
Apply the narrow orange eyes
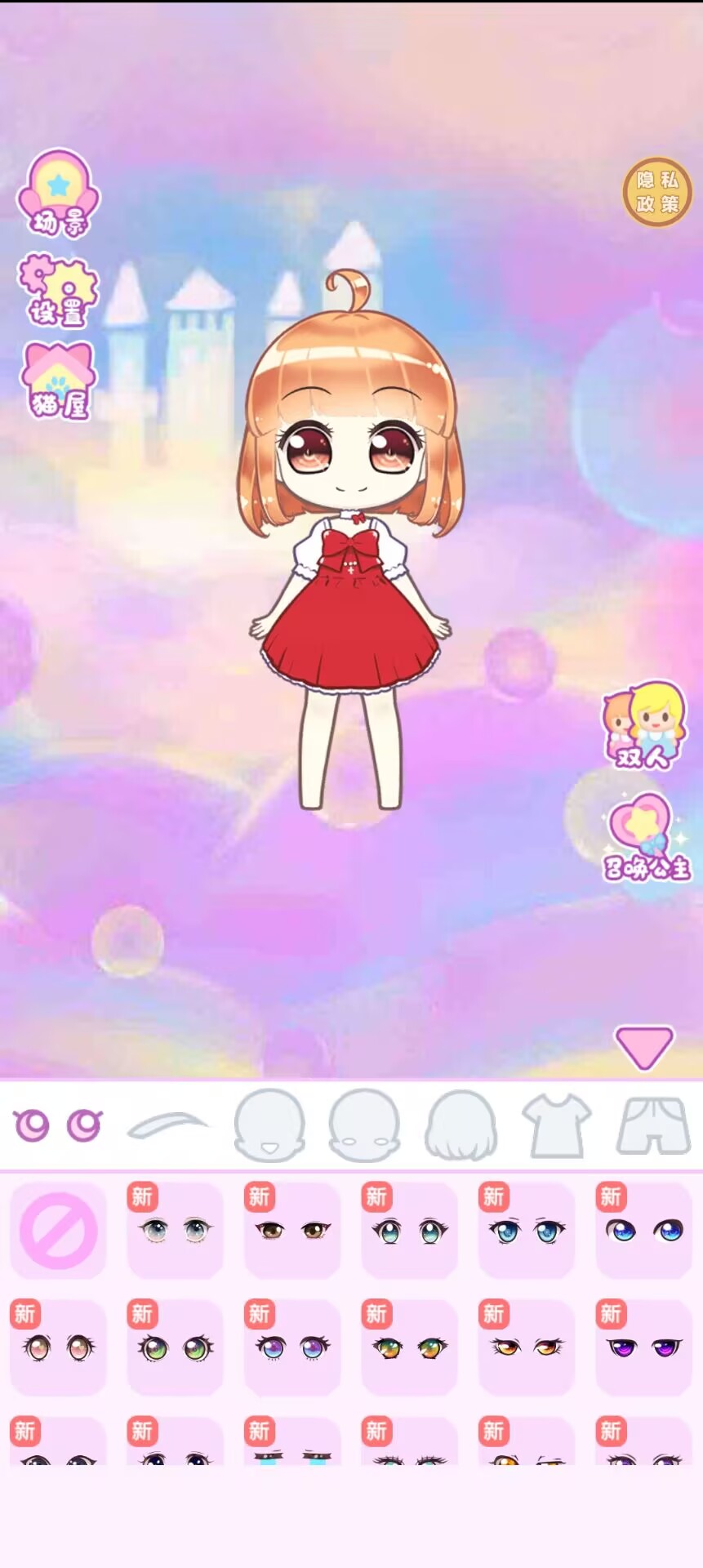point(527,1347)
